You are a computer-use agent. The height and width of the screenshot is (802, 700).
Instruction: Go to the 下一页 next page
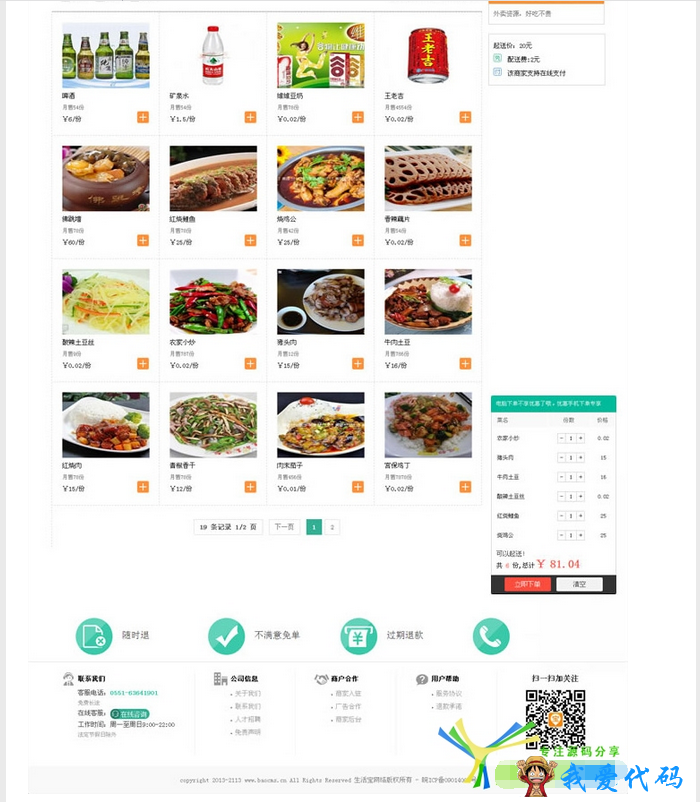[x=284, y=527]
